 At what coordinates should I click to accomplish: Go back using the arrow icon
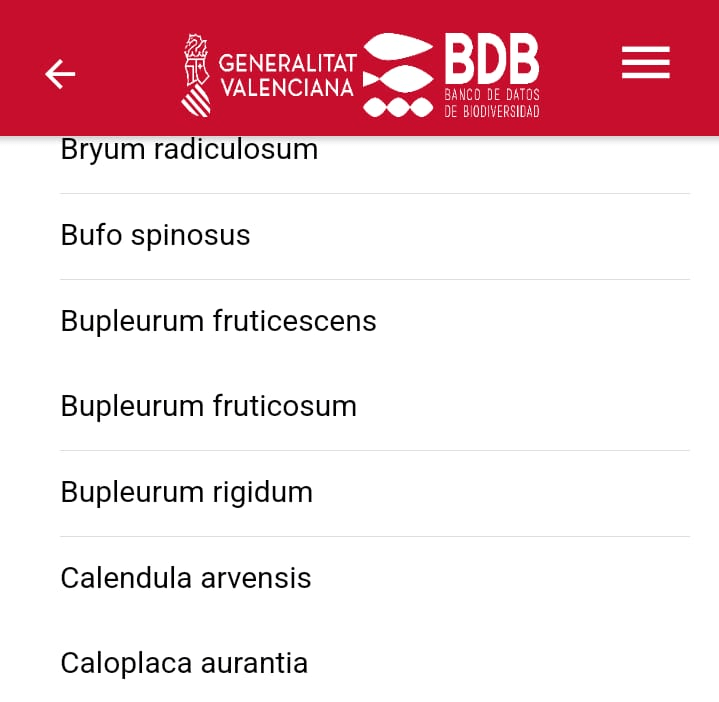[x=60, y=74]
